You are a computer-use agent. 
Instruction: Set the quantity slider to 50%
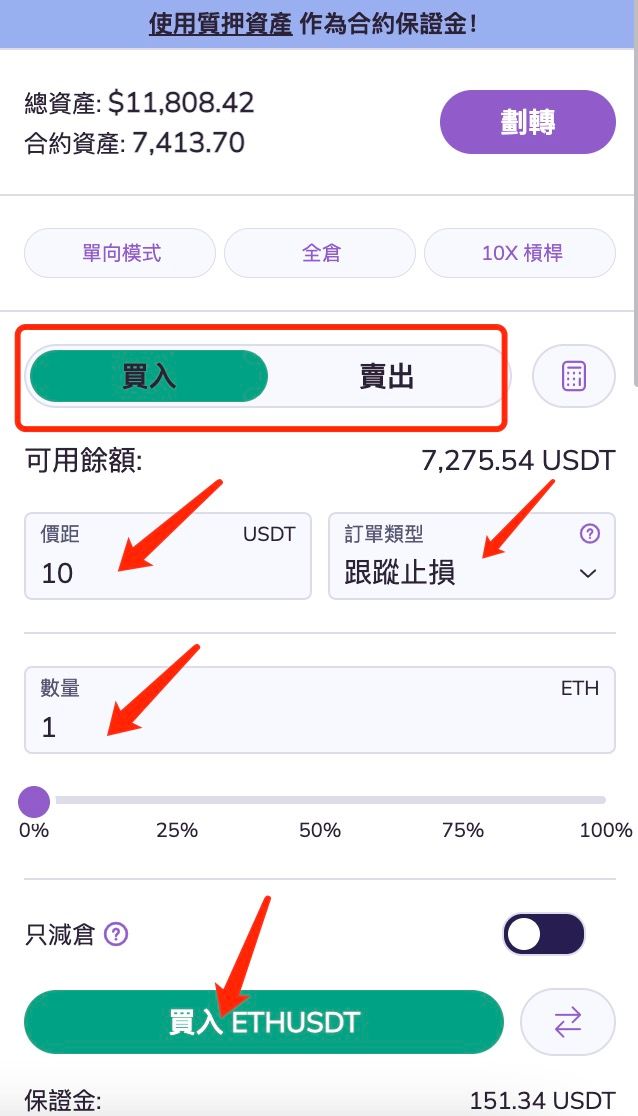[320, 801]
